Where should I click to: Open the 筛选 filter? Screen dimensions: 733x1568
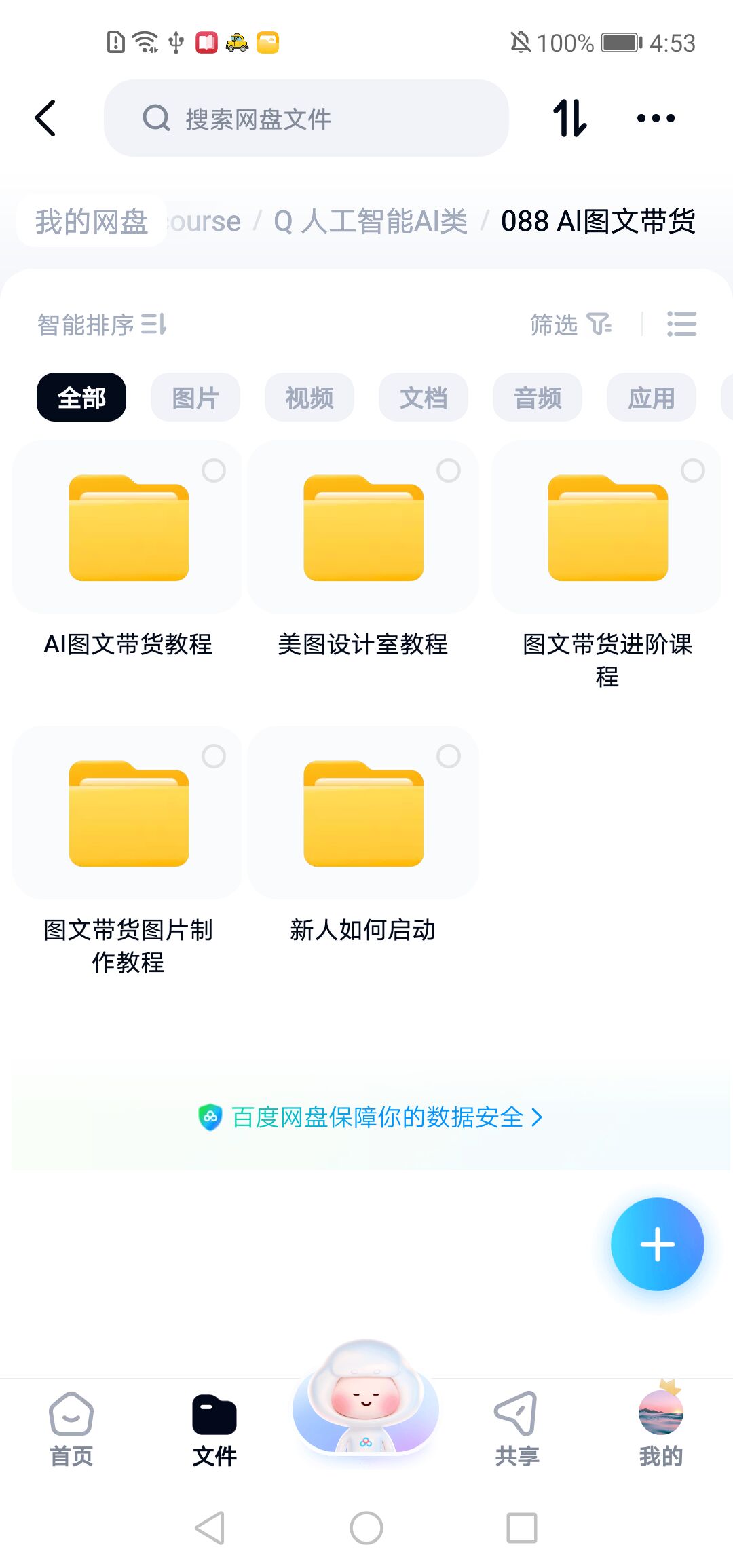tap(570, 324)
